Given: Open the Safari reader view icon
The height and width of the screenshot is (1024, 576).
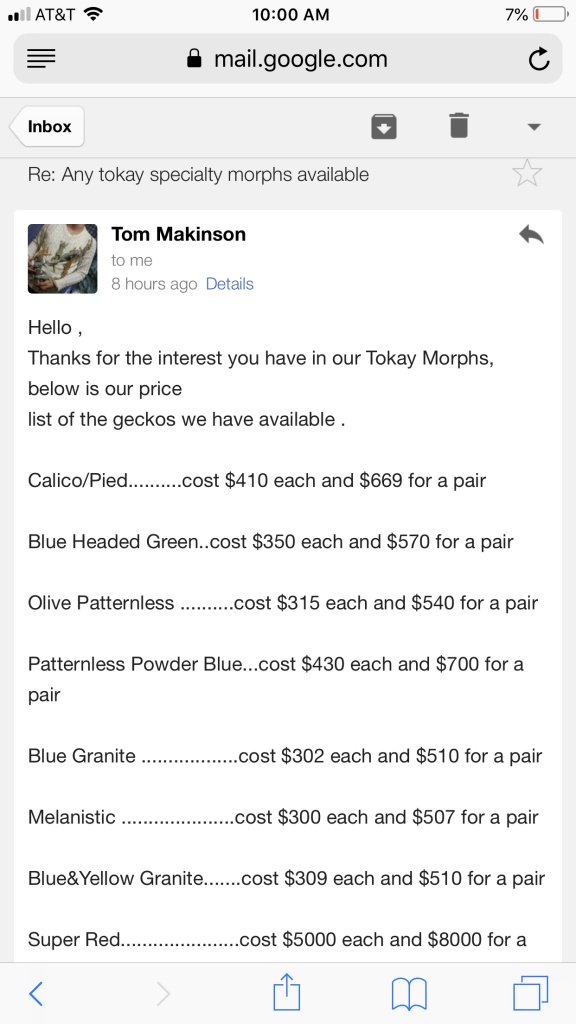Looking at the screenshot, I should click(x=42, y=59).
